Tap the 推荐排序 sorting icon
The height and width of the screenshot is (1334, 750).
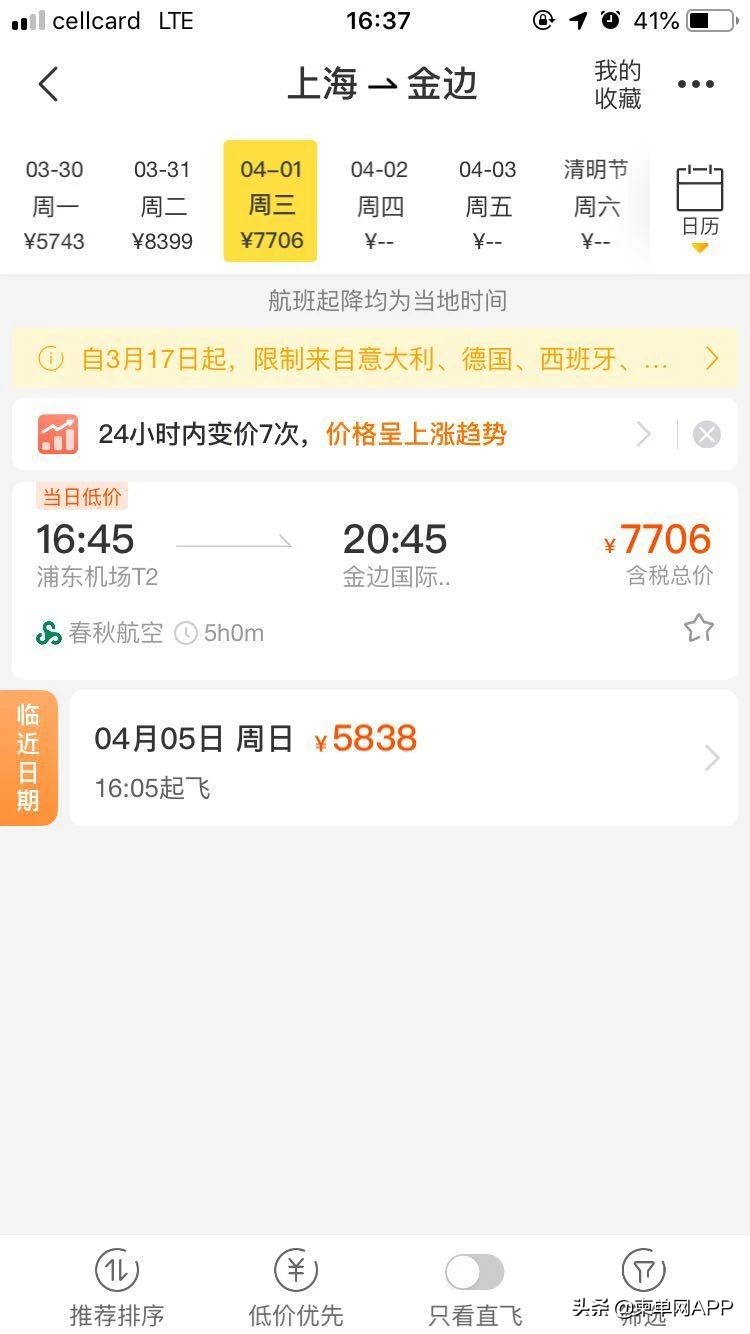[117, 1270]
